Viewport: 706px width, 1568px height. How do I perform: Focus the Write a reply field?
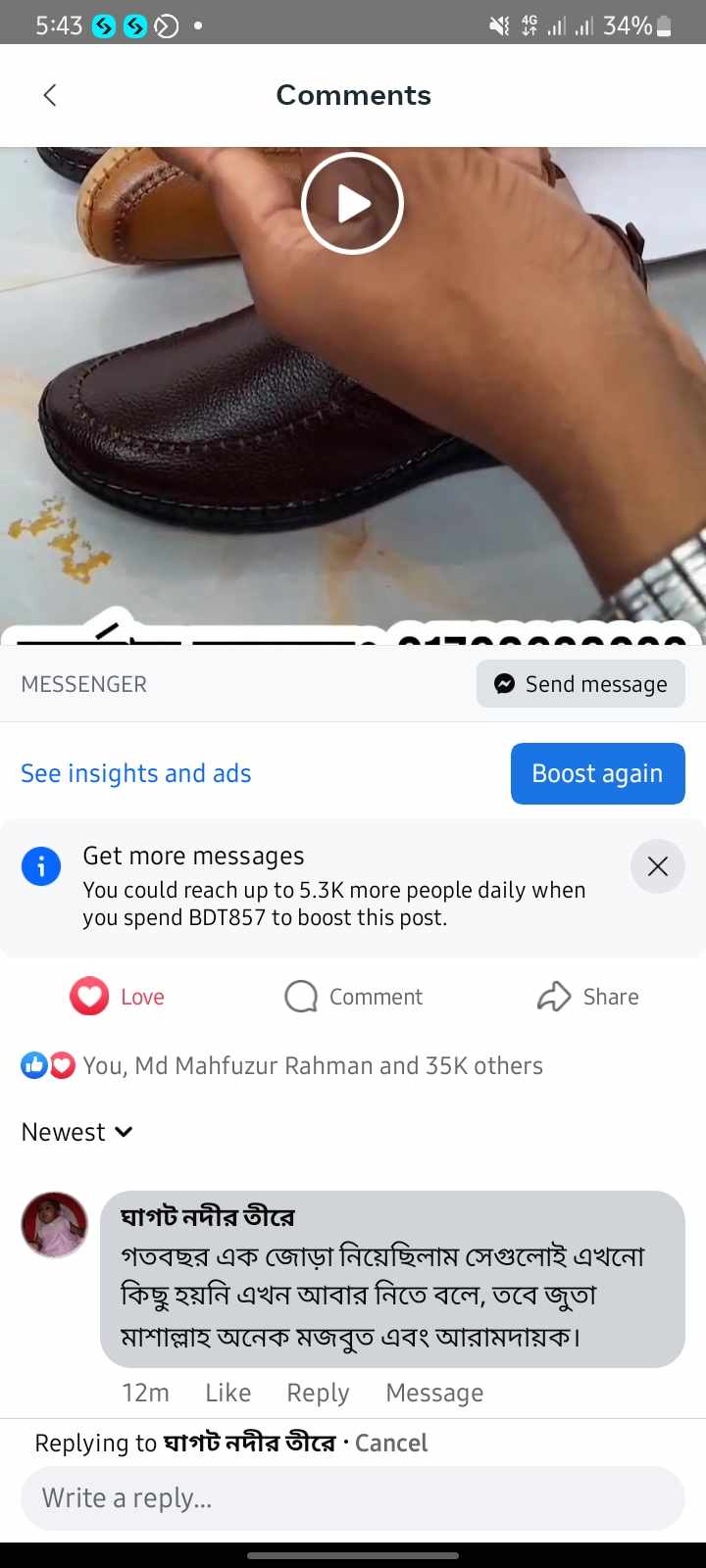tap(352, 1497)
